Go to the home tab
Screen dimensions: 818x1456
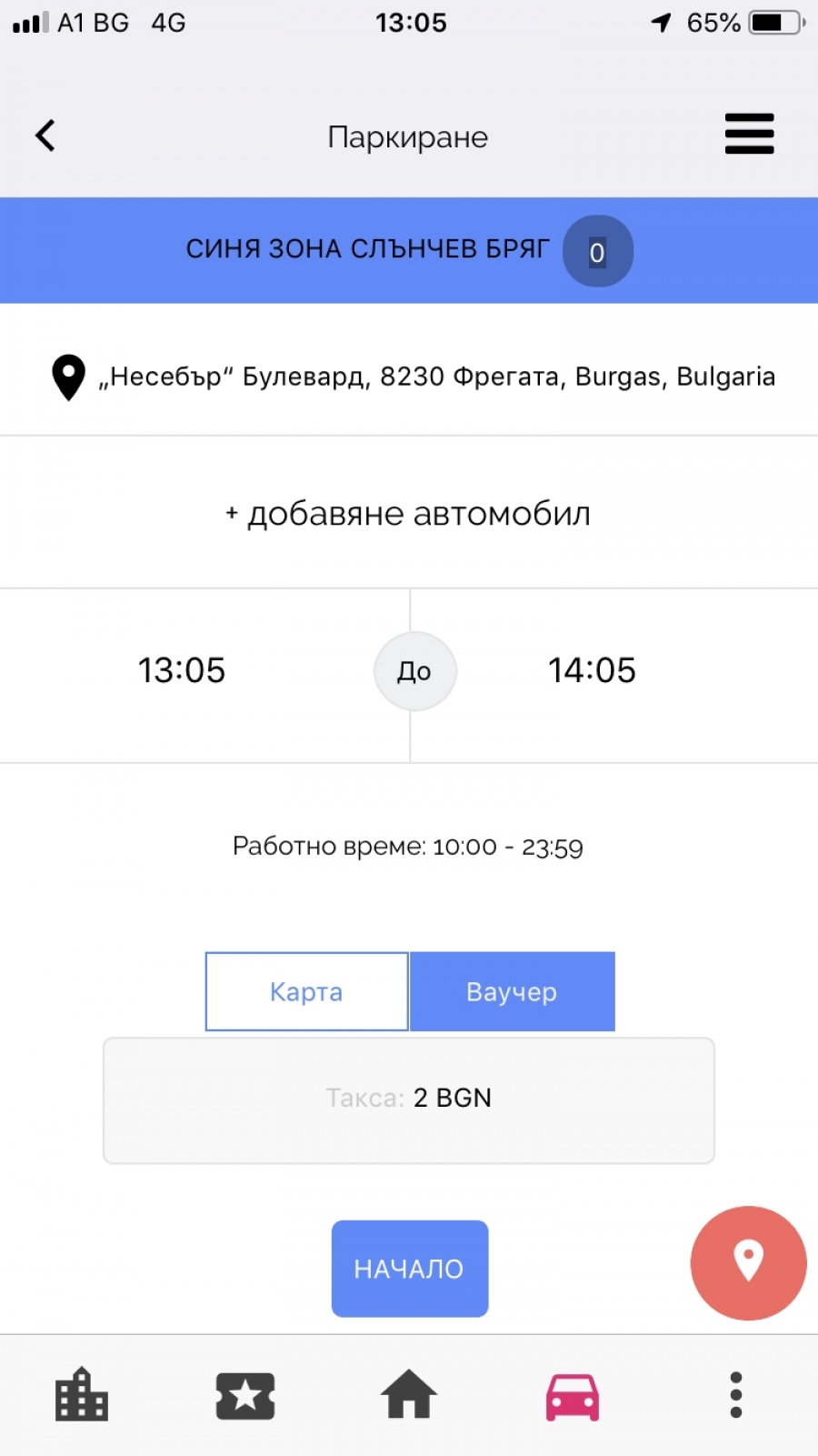pos(409,1394)
